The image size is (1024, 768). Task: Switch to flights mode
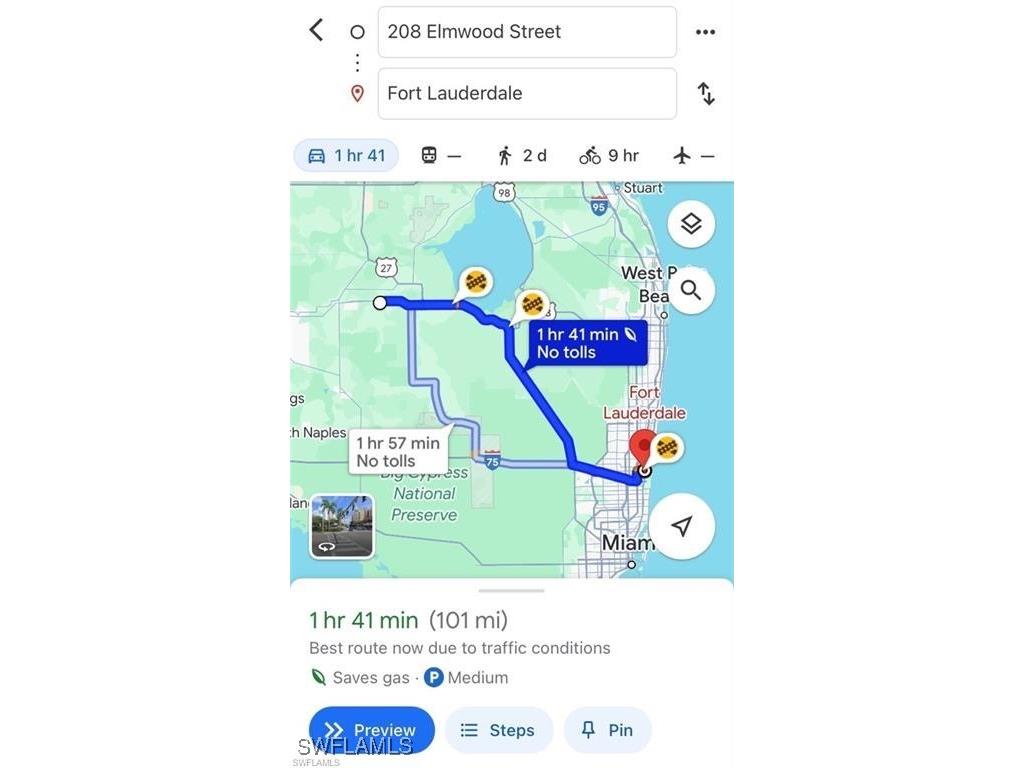point(694,156)
